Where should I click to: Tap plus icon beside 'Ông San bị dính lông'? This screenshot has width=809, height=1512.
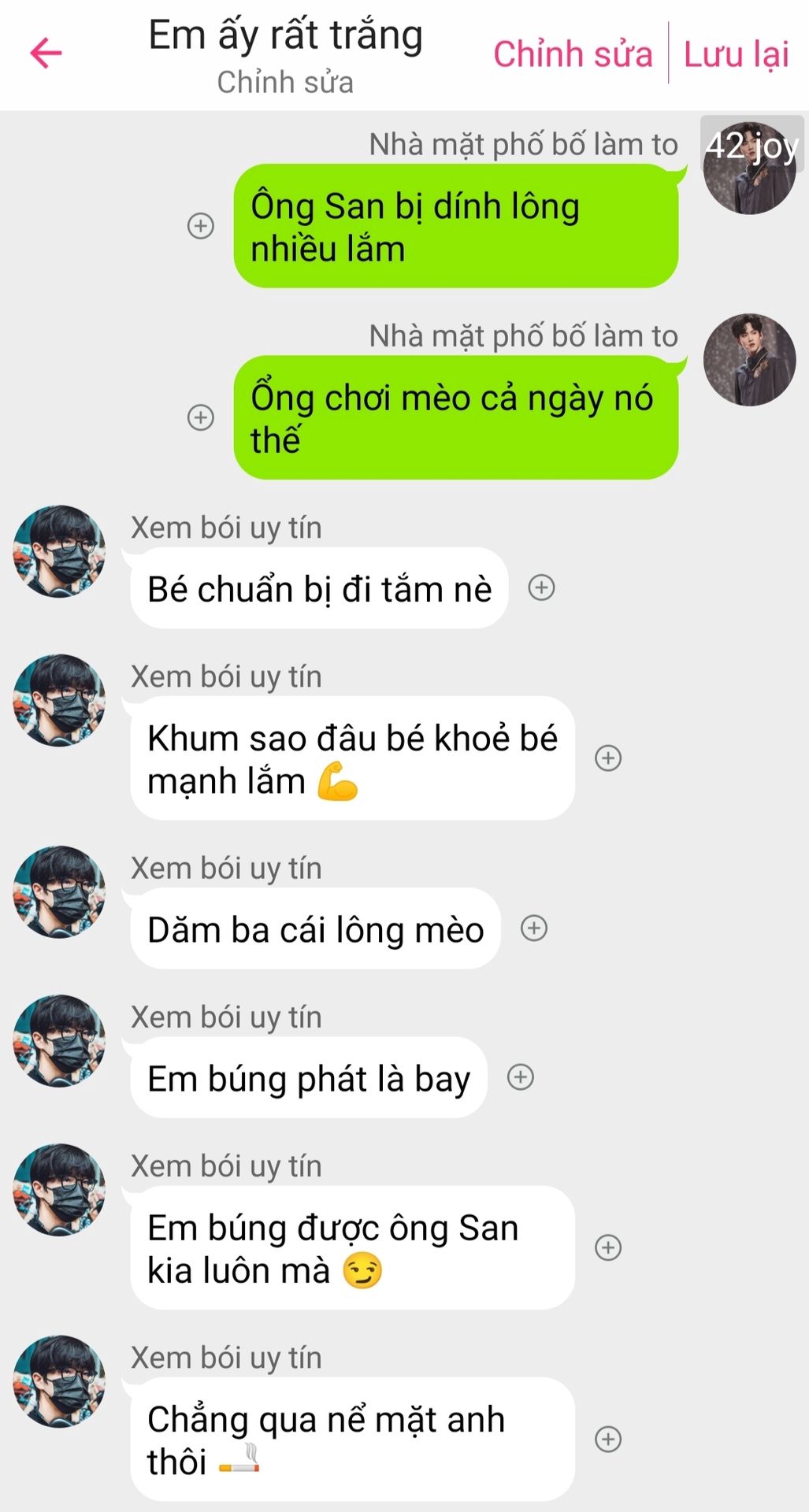(x=201, y=226)
